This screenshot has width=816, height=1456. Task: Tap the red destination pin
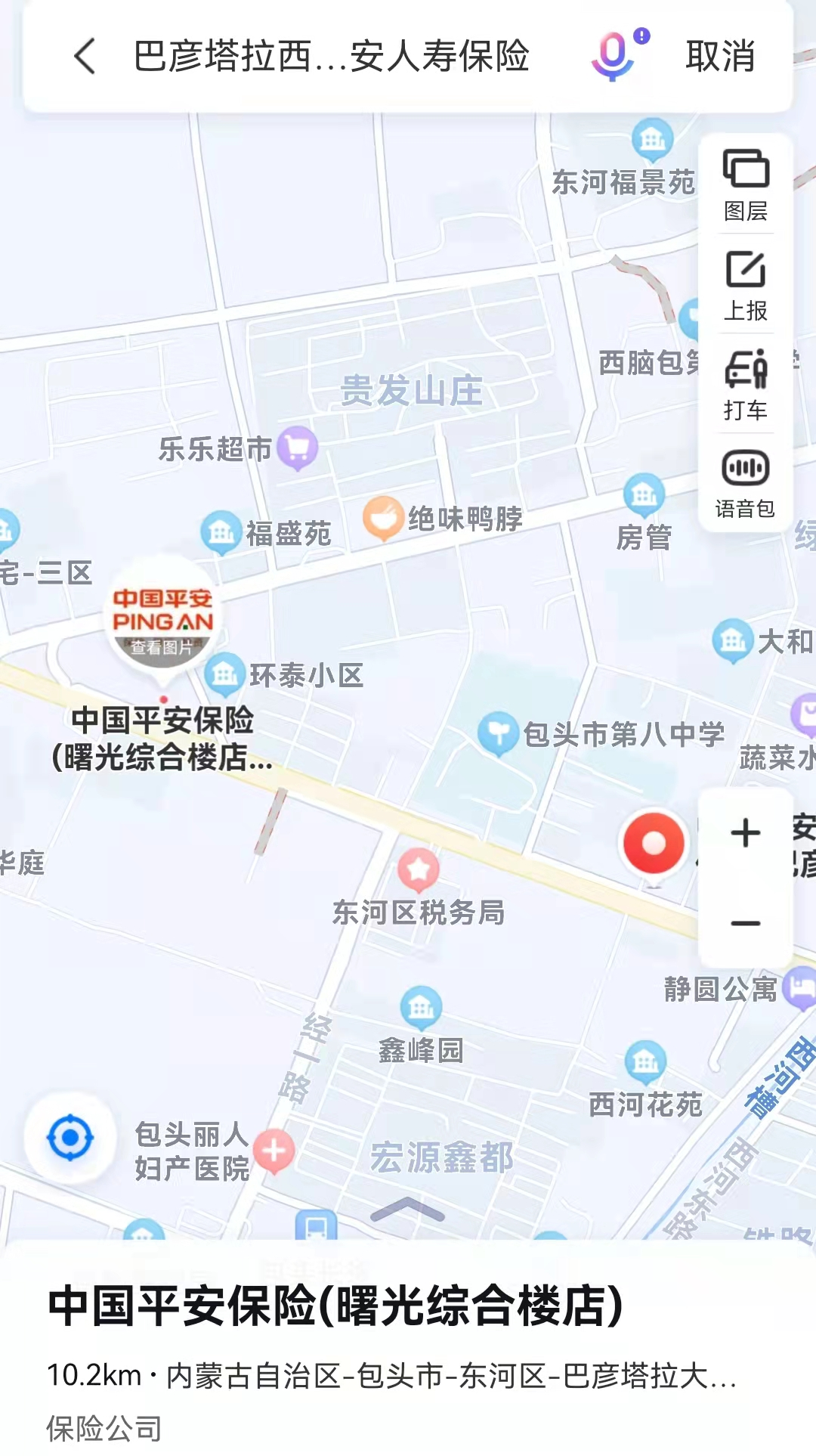654,844
